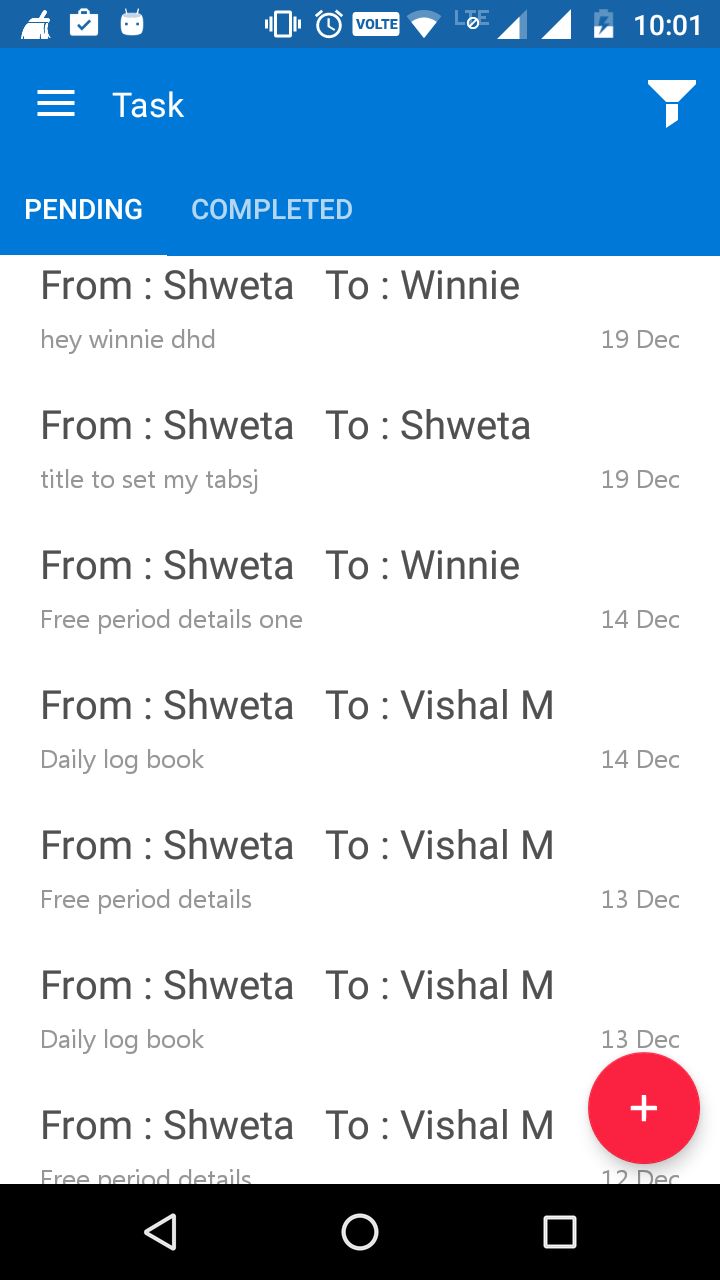Go back using the system back button
720x1280 pixels.
tap(160, 1232)
